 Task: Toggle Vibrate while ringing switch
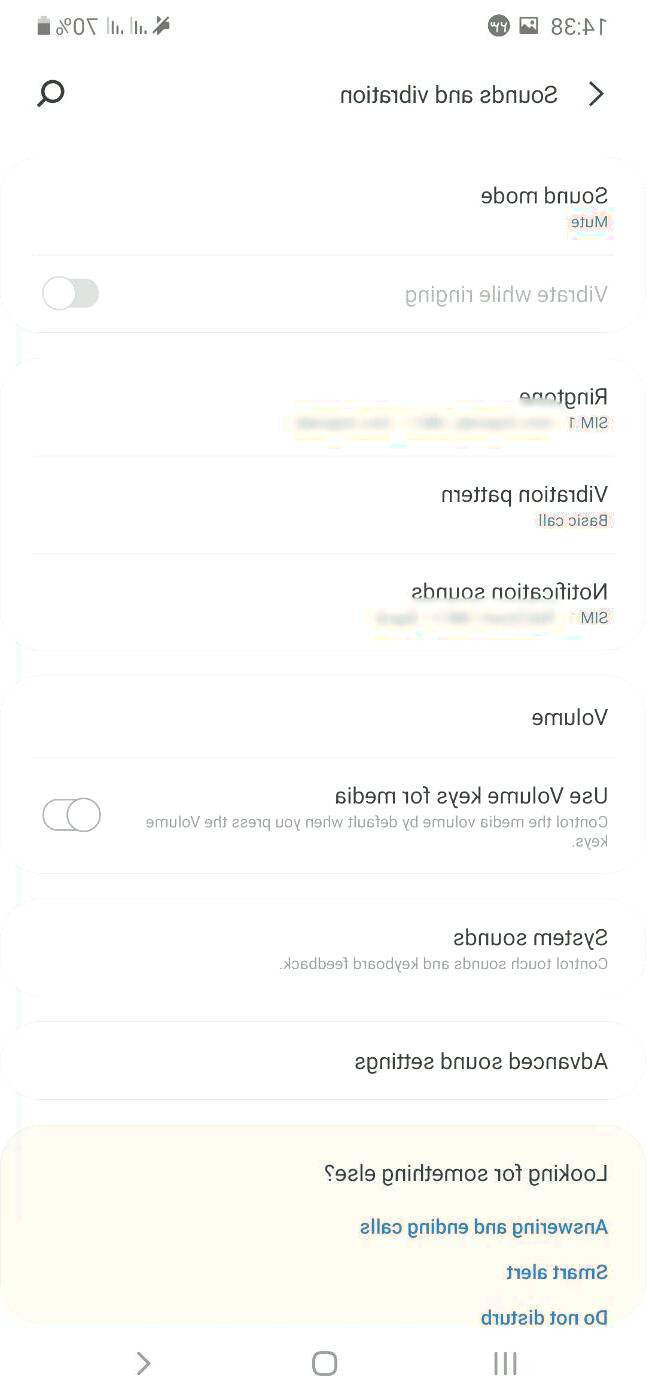(x=71, y=294)
